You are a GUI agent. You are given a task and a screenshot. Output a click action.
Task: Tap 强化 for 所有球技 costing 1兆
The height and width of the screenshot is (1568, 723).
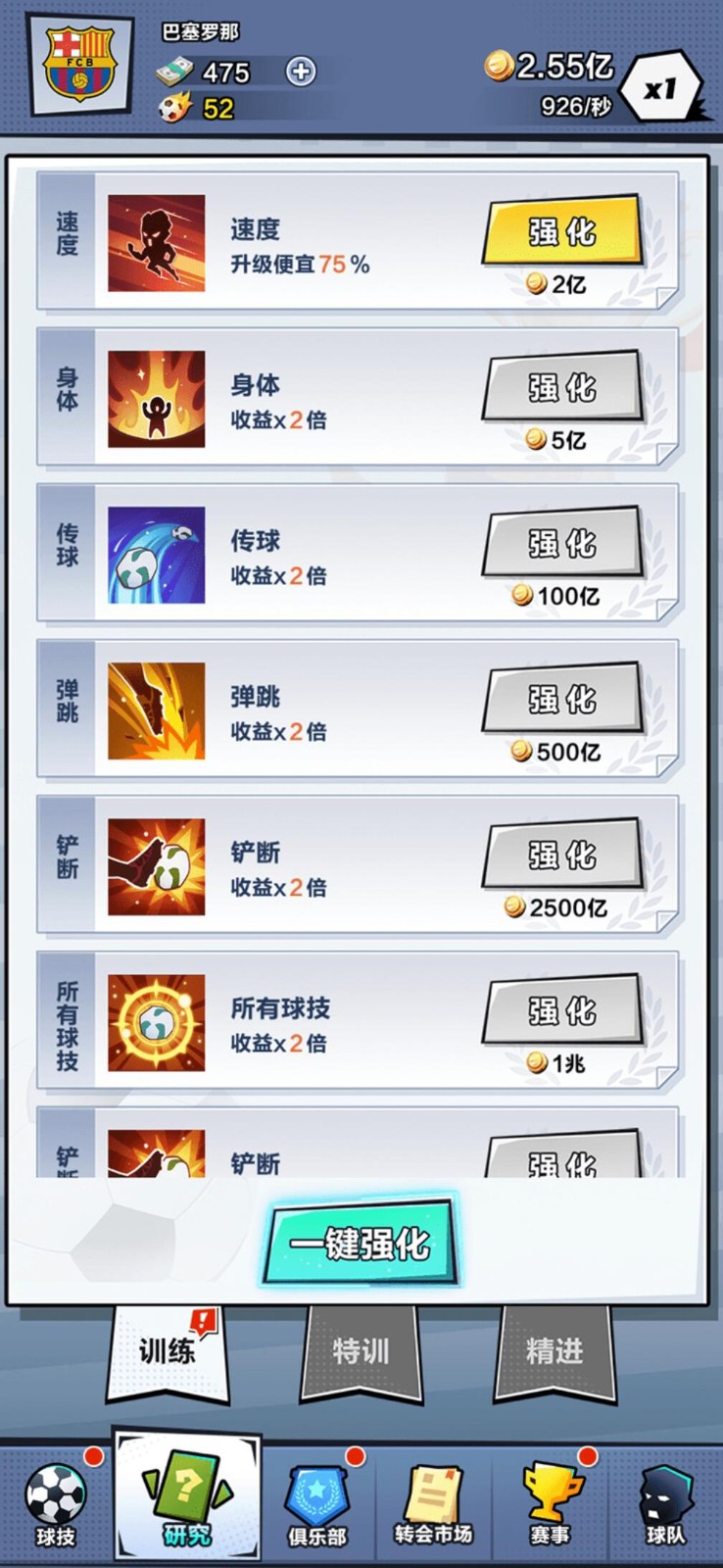point(562,1011)
